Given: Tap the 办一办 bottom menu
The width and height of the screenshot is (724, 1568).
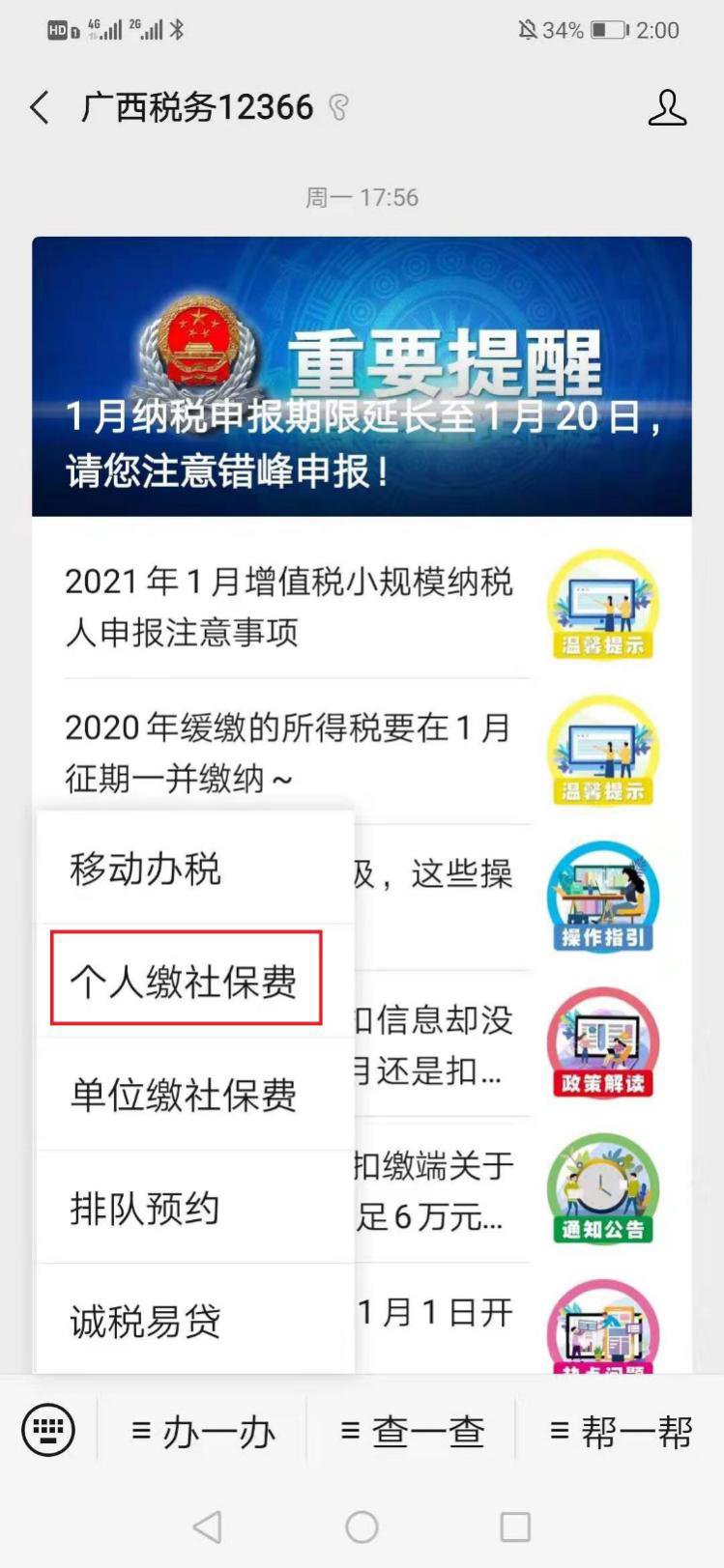Looking at the screenshot, I should [204, 1431].
